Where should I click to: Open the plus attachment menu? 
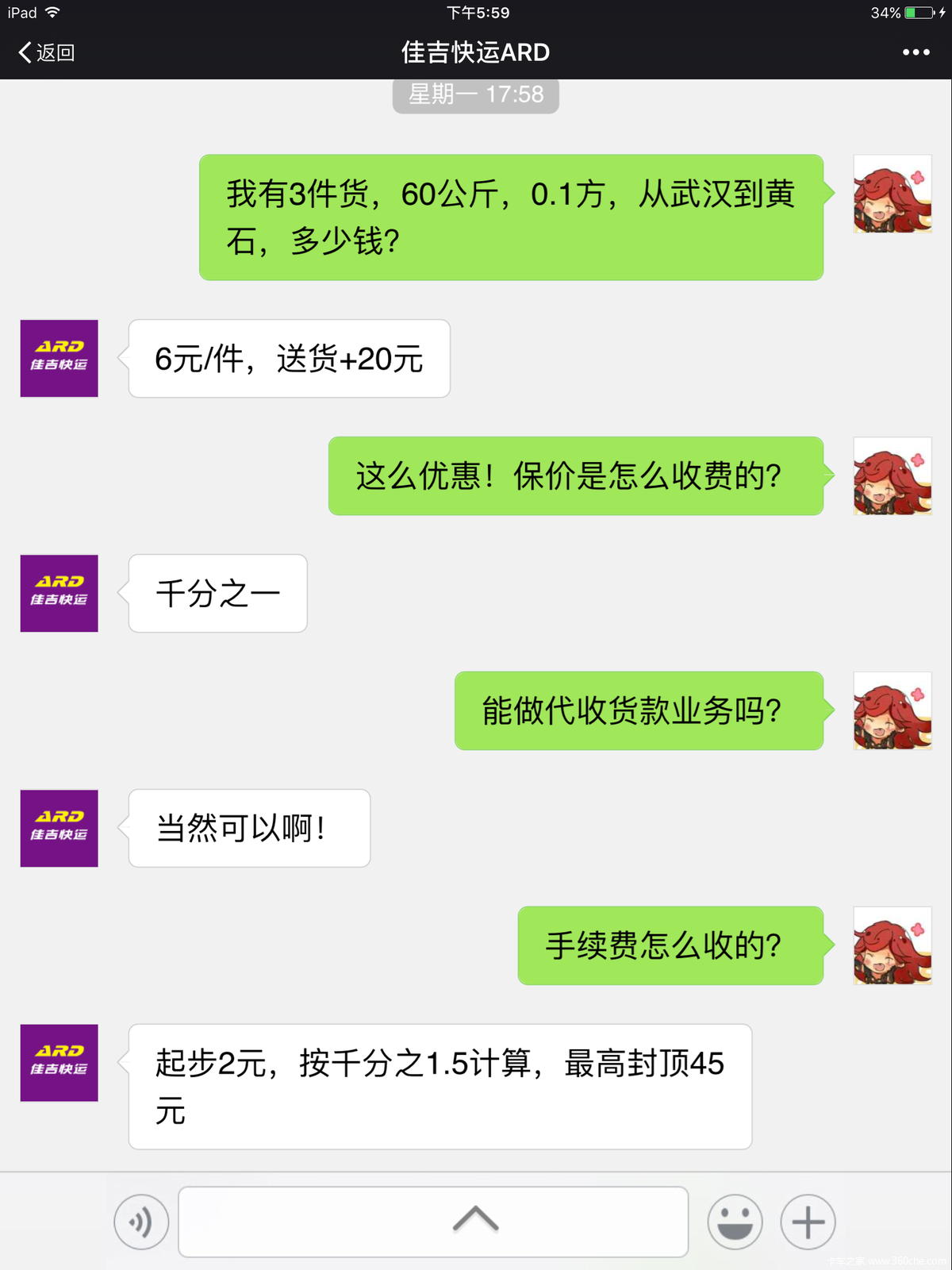tap(808, 1222)
